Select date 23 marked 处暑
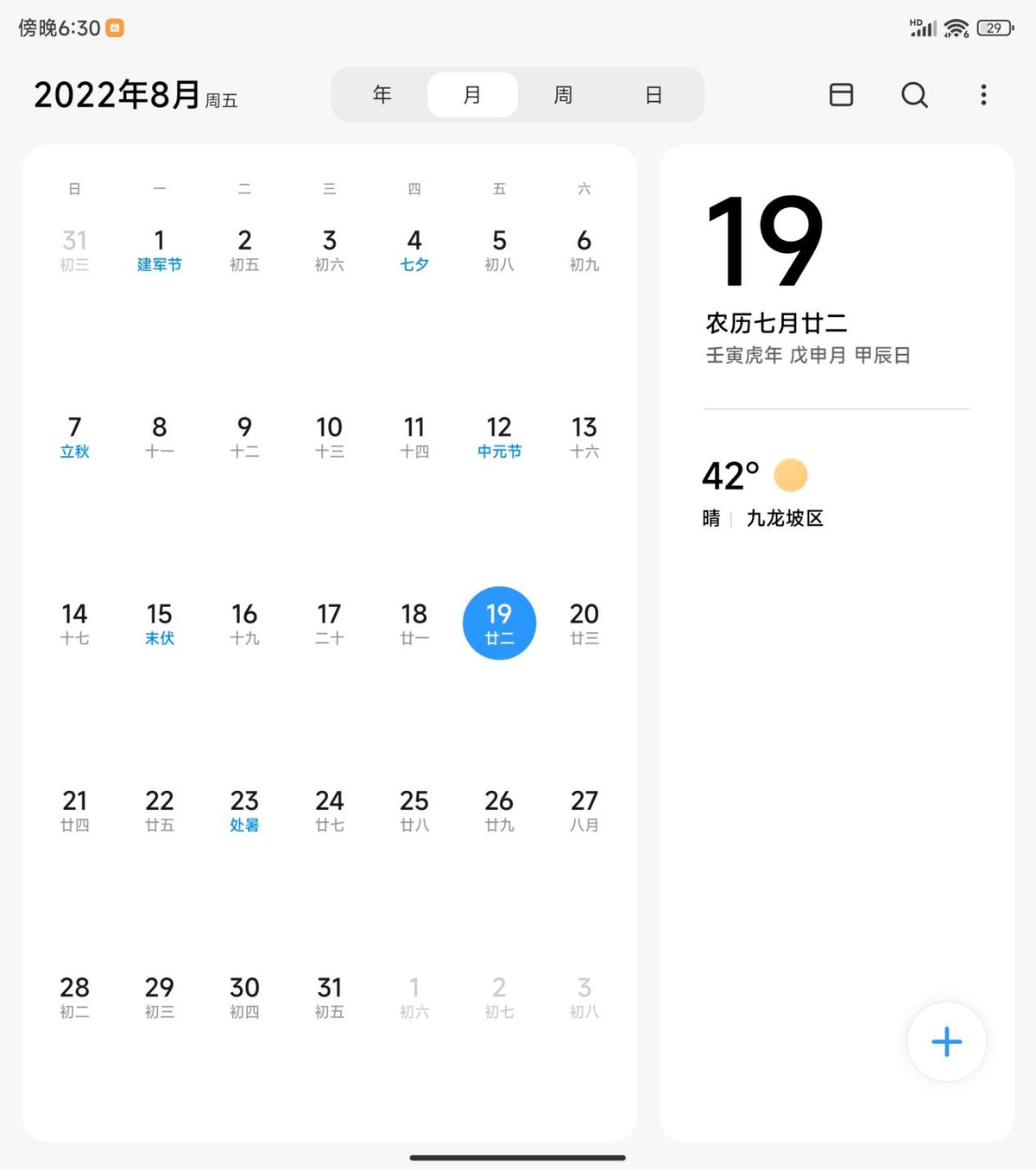The image size is (1036, 1170). click(244, 810)
